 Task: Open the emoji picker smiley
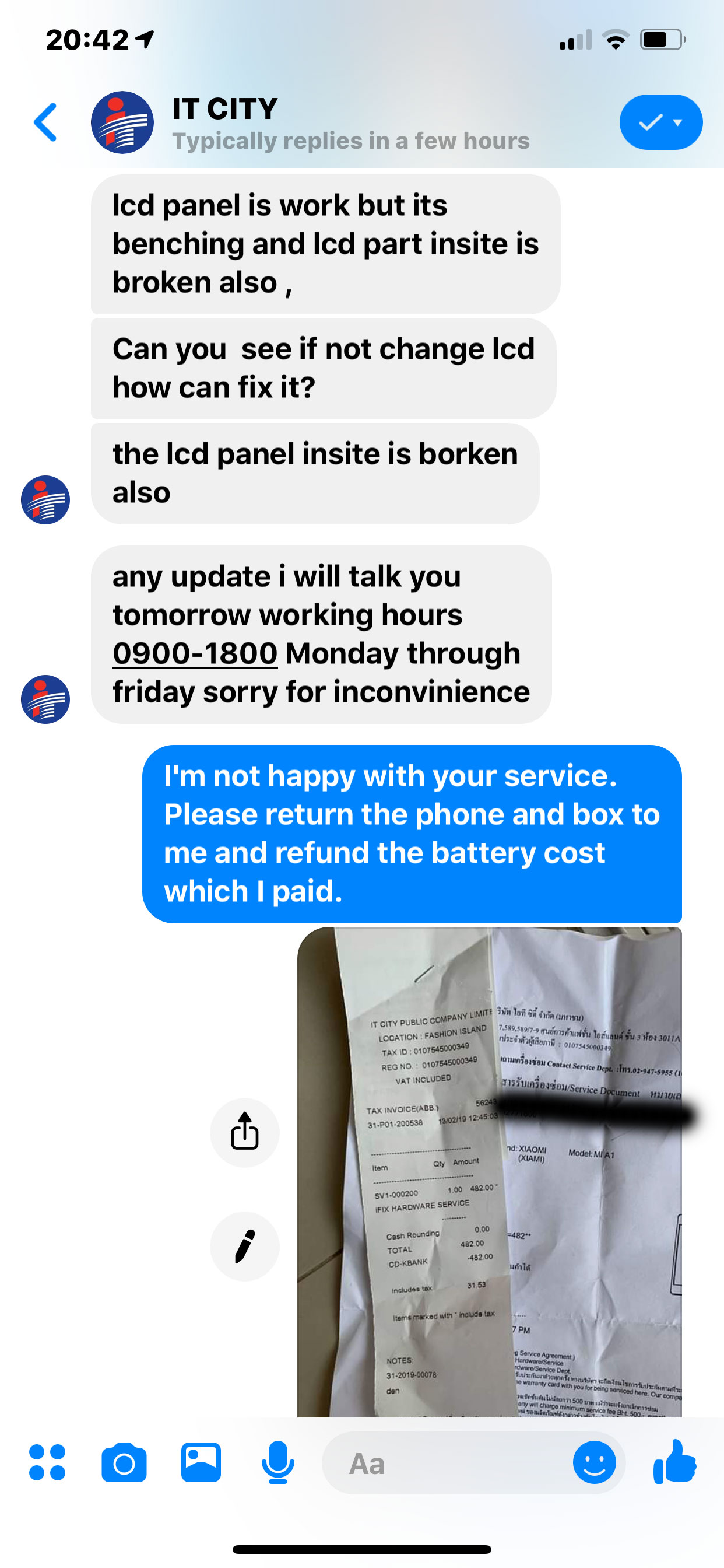point(594,1462)
